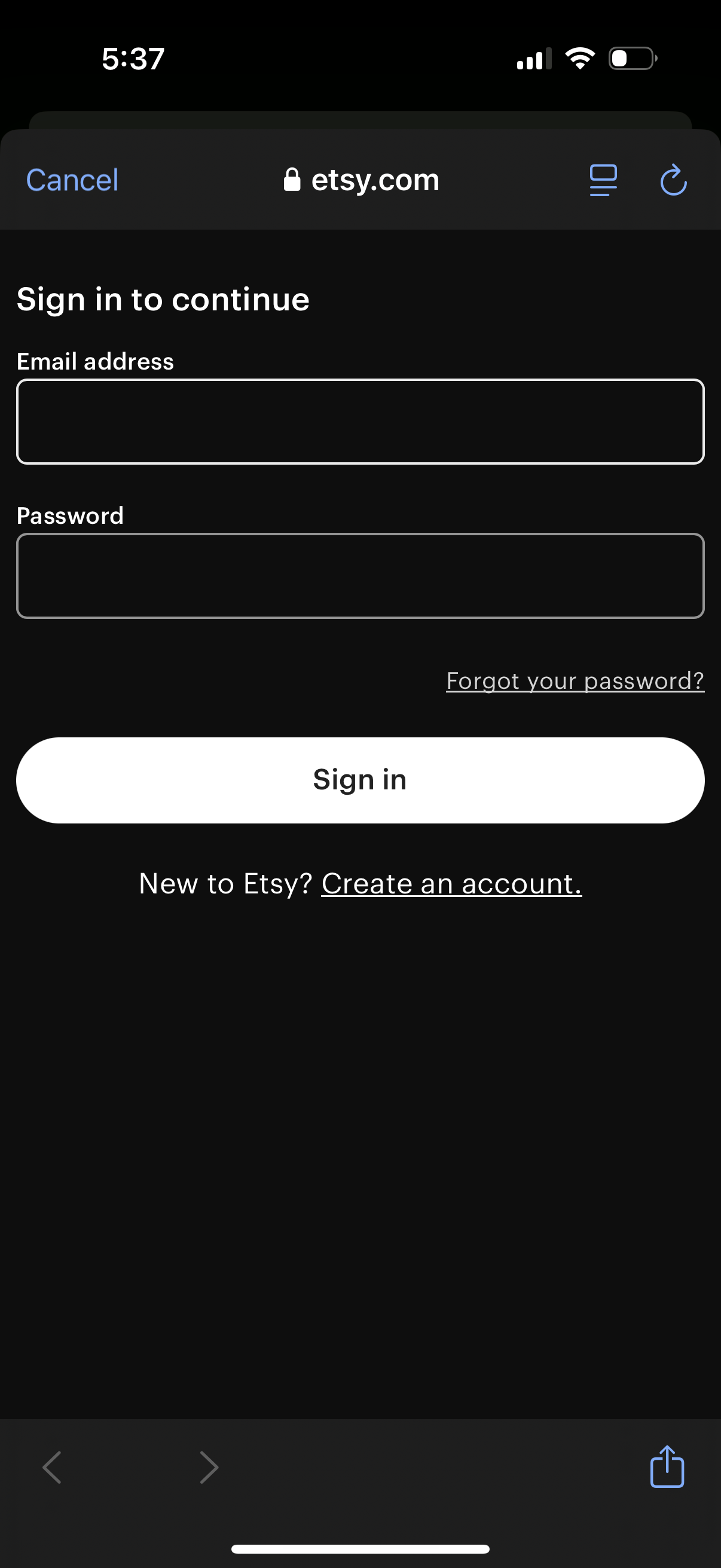The width and height of the screenshot is (721, 1568).
Task: Select the Password input field
Action: [360, 575]
